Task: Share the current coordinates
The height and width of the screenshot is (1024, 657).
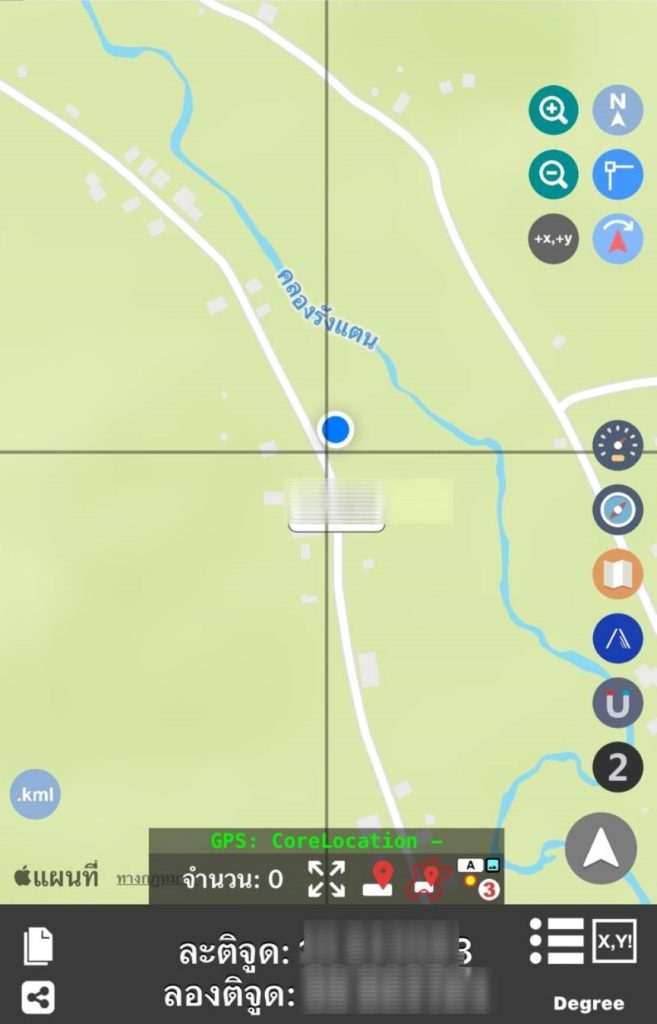Action: [x=38, y=997]
